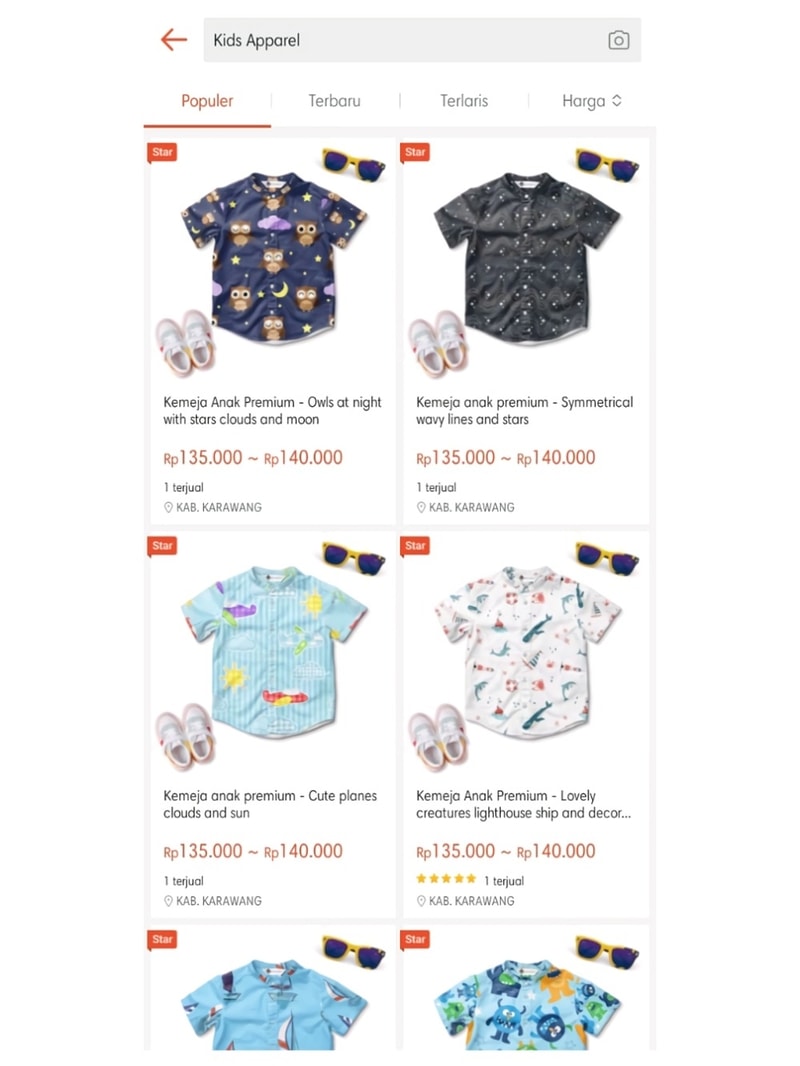Open the blue sailboat shirt product card
The width and height of the screenshot is (800, 1066).
click(x=273, y=995)
